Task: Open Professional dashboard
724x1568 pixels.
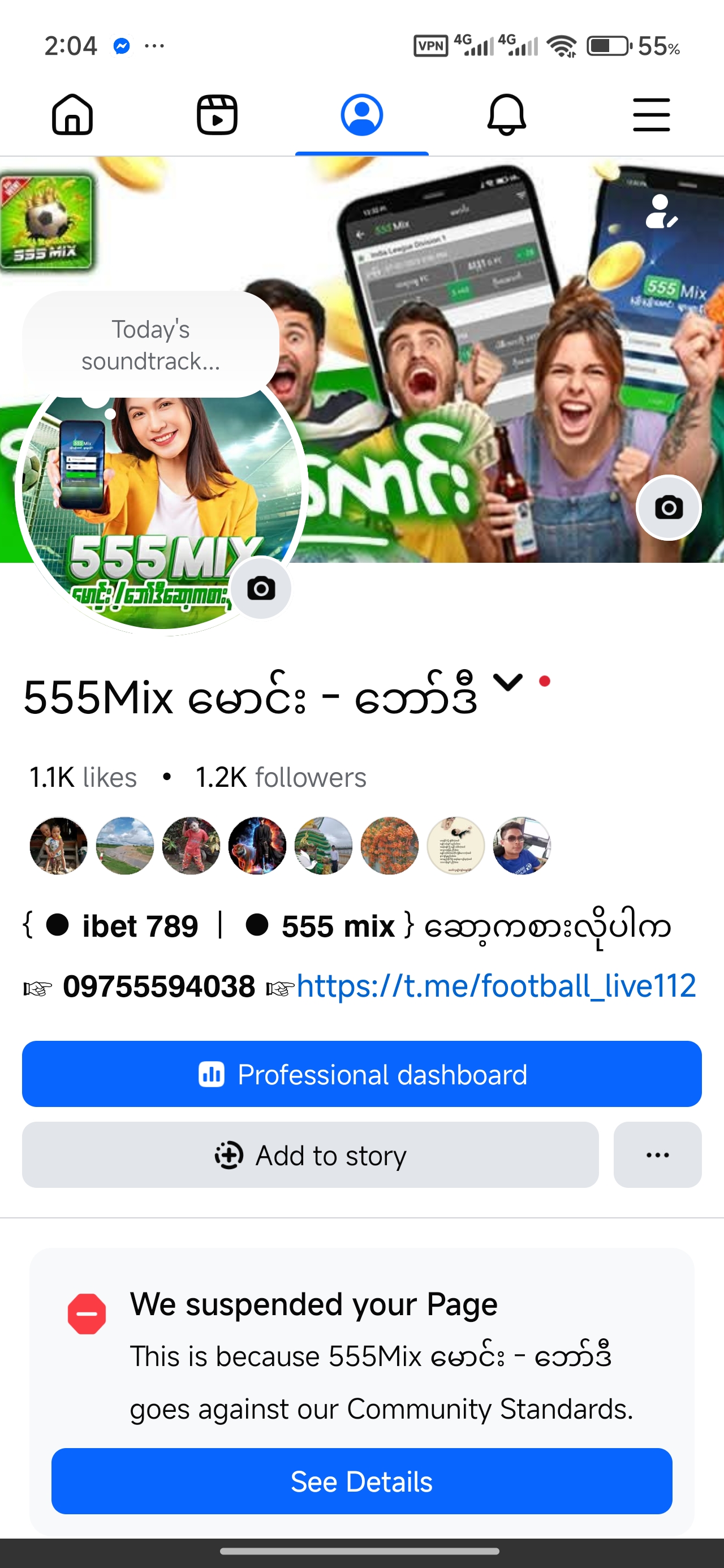Action: [361, 1074]
